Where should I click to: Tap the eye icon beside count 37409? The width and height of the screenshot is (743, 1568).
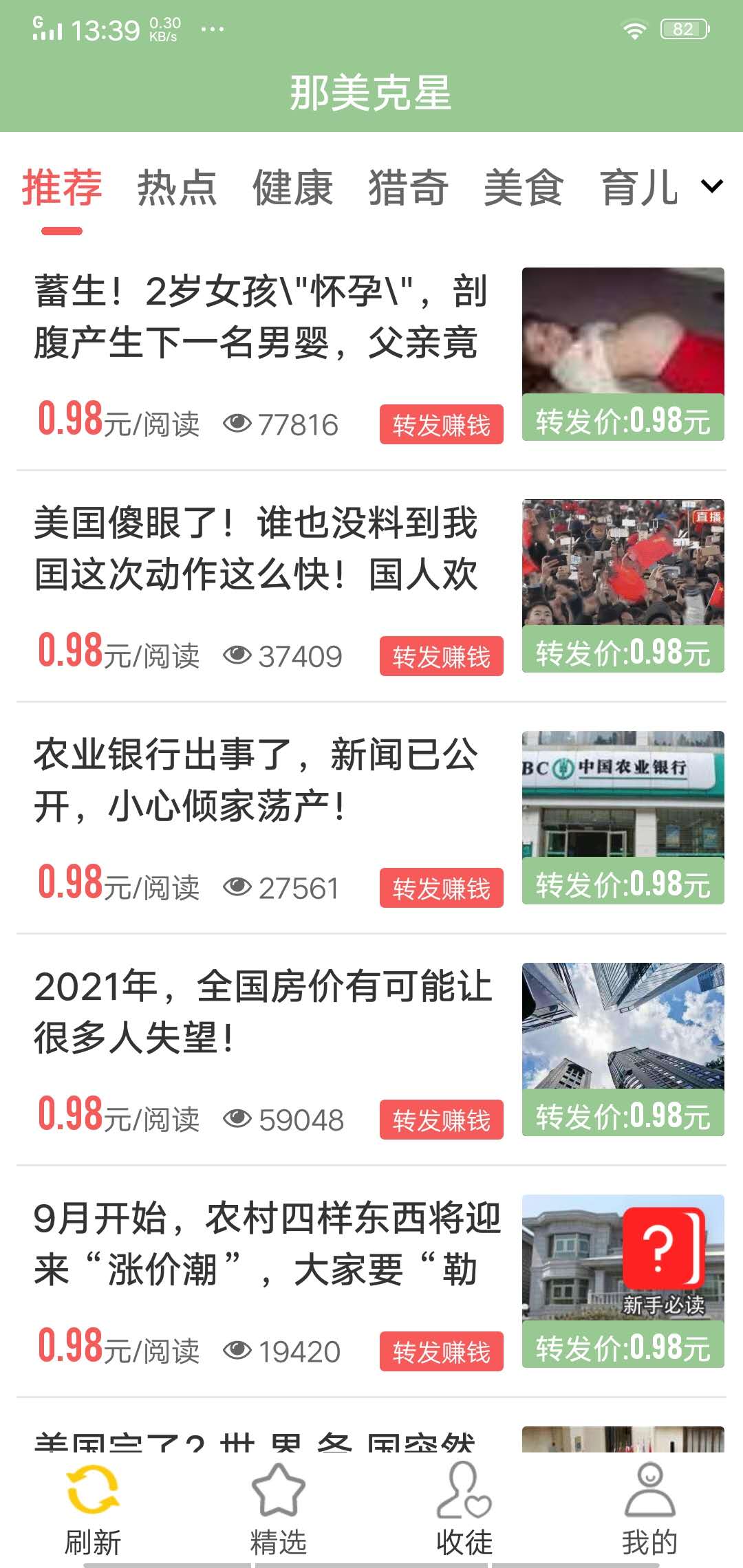pyautogui.click(x=237, y=657)
